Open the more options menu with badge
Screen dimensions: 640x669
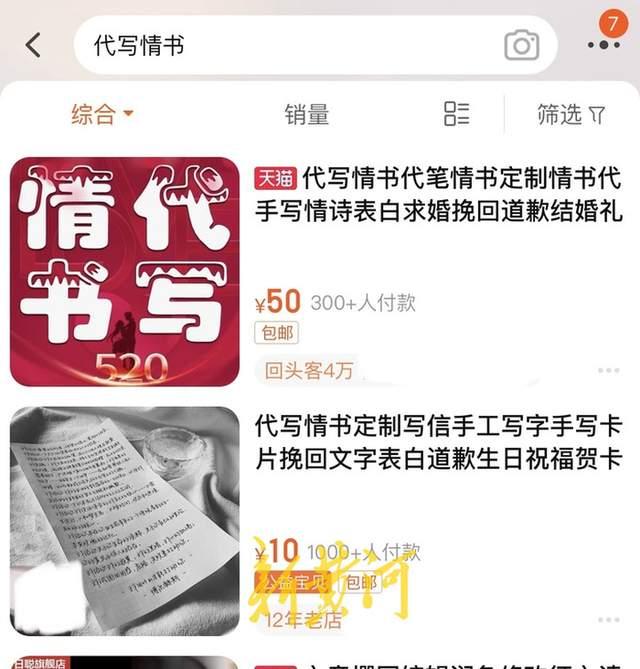[604, 43]
